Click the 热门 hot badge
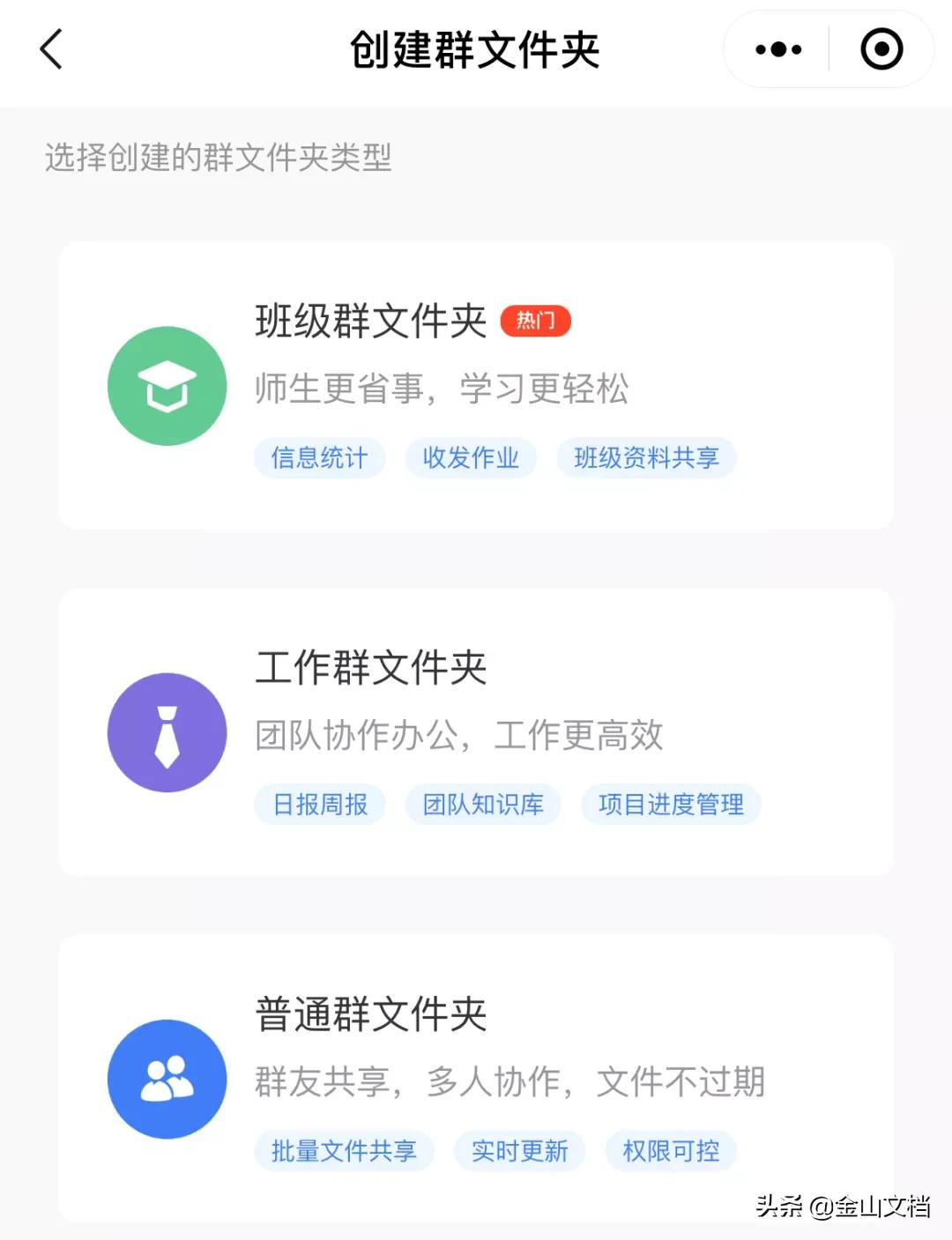This screenshot has width=952, height=1240. point(536,321)
